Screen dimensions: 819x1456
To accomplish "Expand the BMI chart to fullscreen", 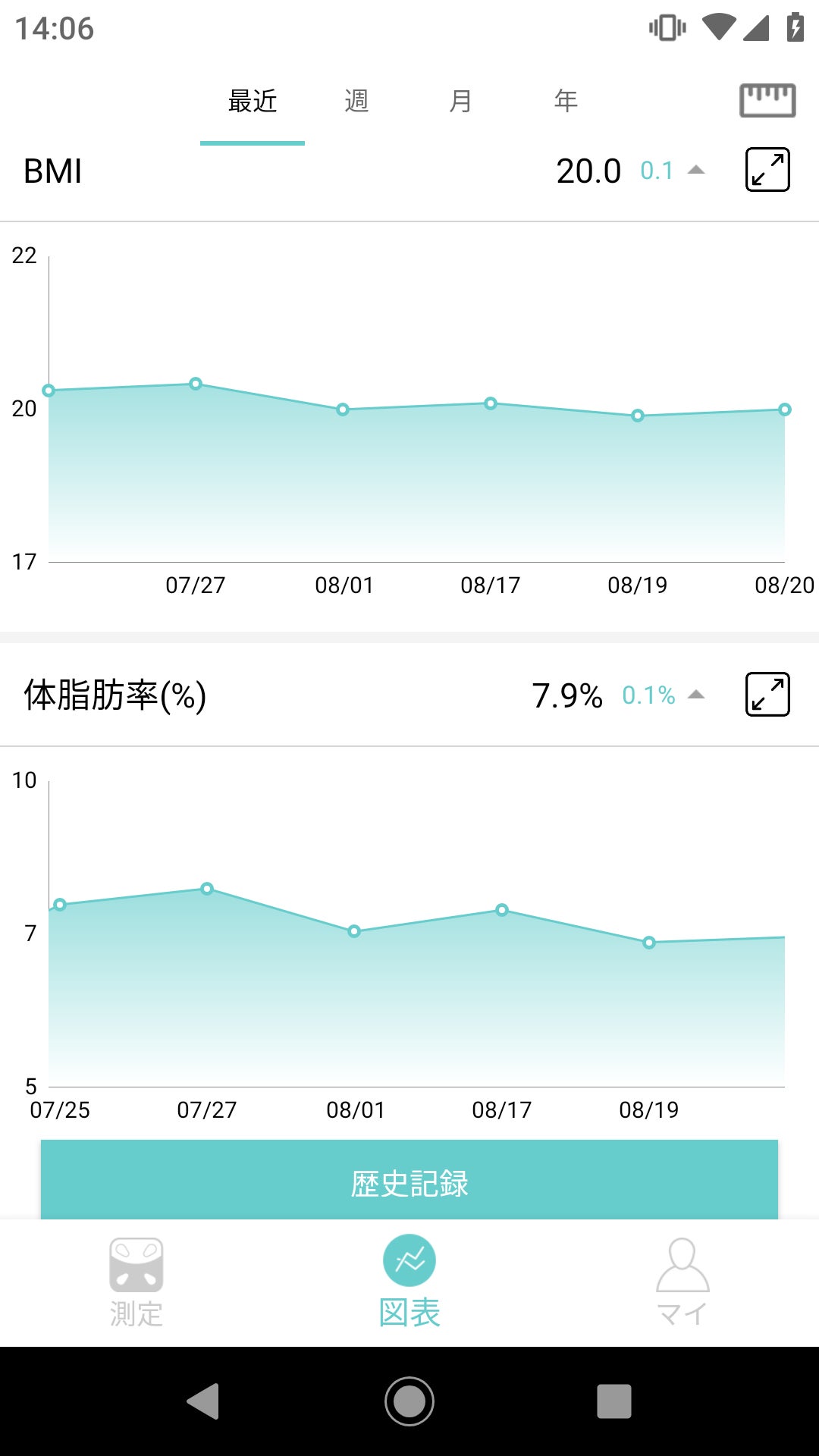I will coord(767,170).
